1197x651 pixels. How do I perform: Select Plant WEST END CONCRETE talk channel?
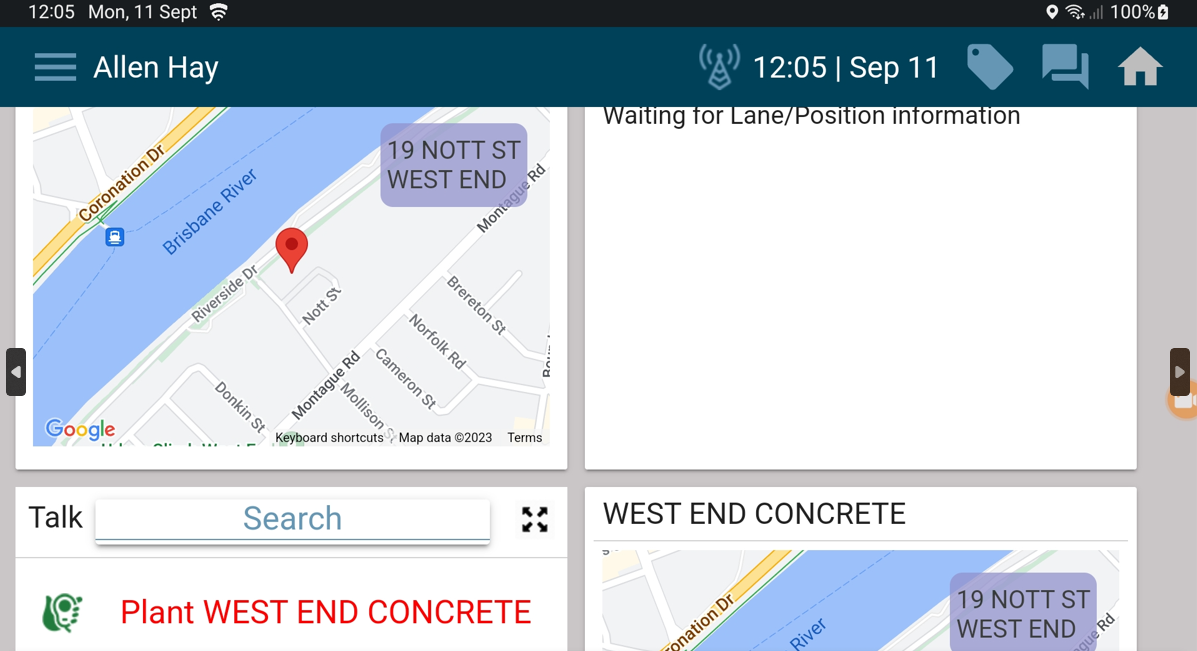(325, 612)
